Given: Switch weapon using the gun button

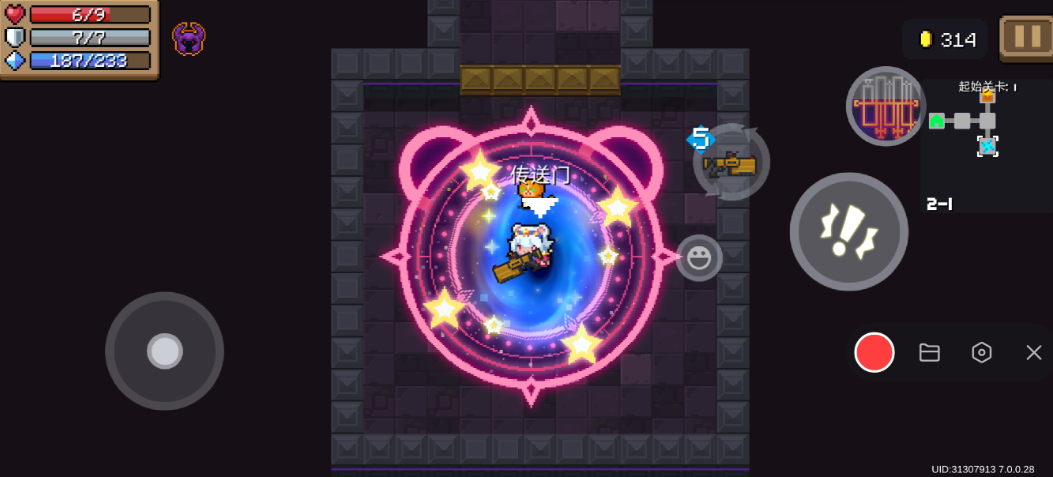Looking at the screenshot, I should (731, 162).
